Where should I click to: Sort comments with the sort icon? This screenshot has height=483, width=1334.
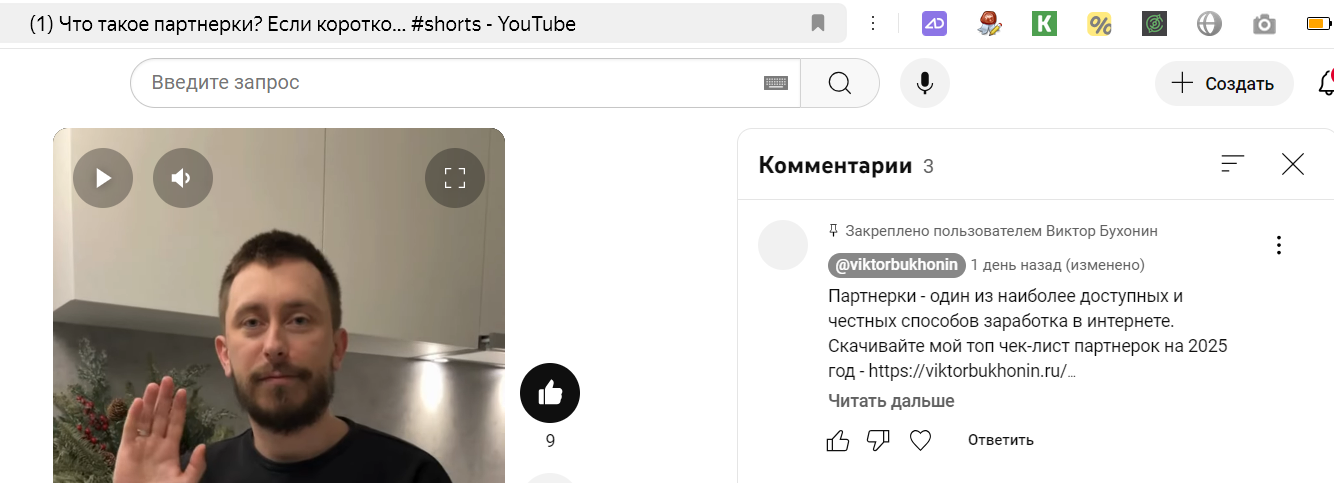click(x=1233, y=164)
